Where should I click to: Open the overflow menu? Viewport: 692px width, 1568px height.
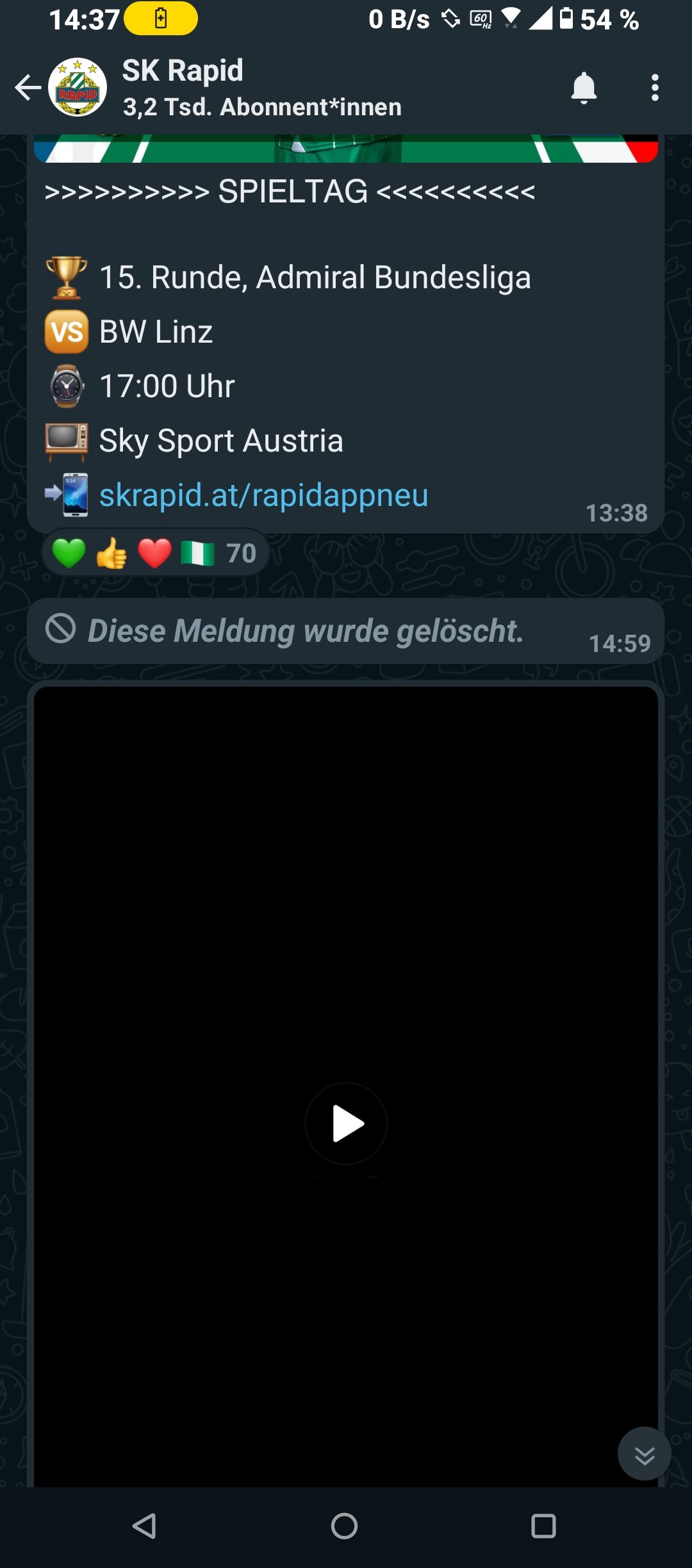654,88
